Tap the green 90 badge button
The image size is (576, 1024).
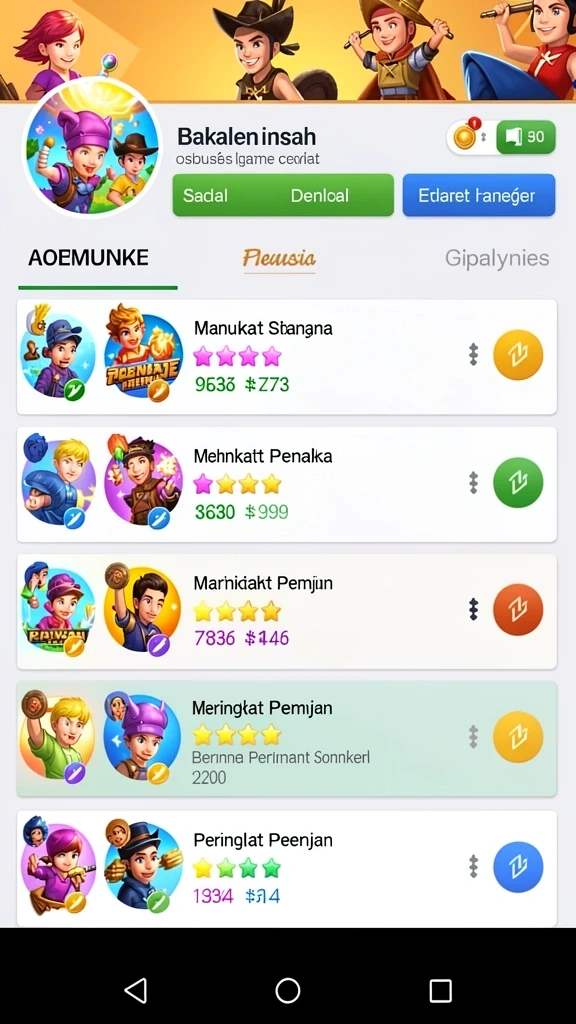click(526, 137)
